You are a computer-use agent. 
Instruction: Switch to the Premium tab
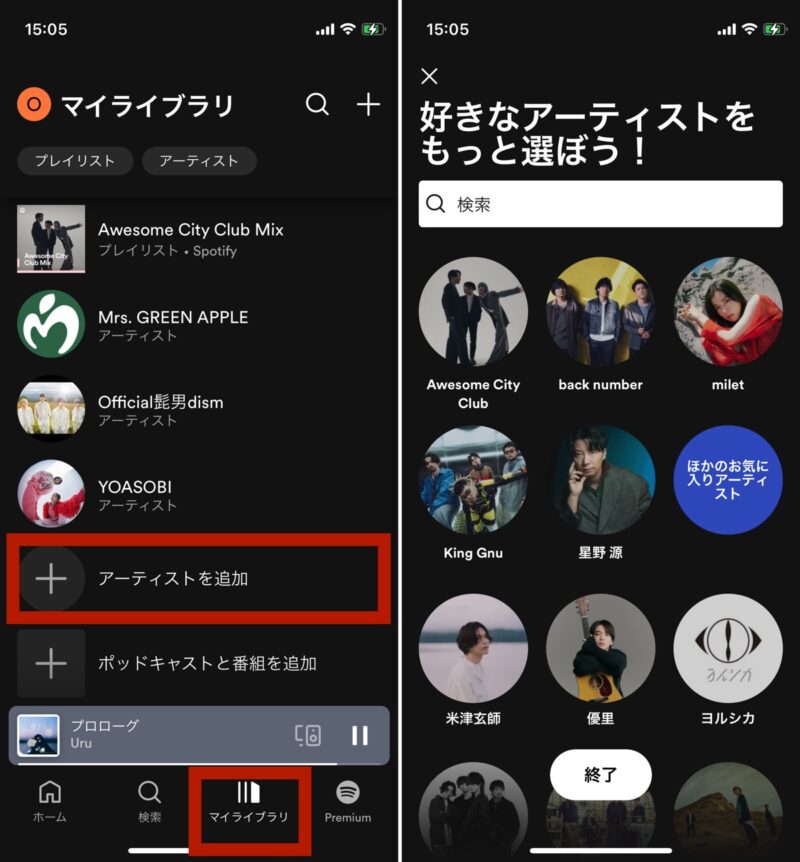point(347,802)
